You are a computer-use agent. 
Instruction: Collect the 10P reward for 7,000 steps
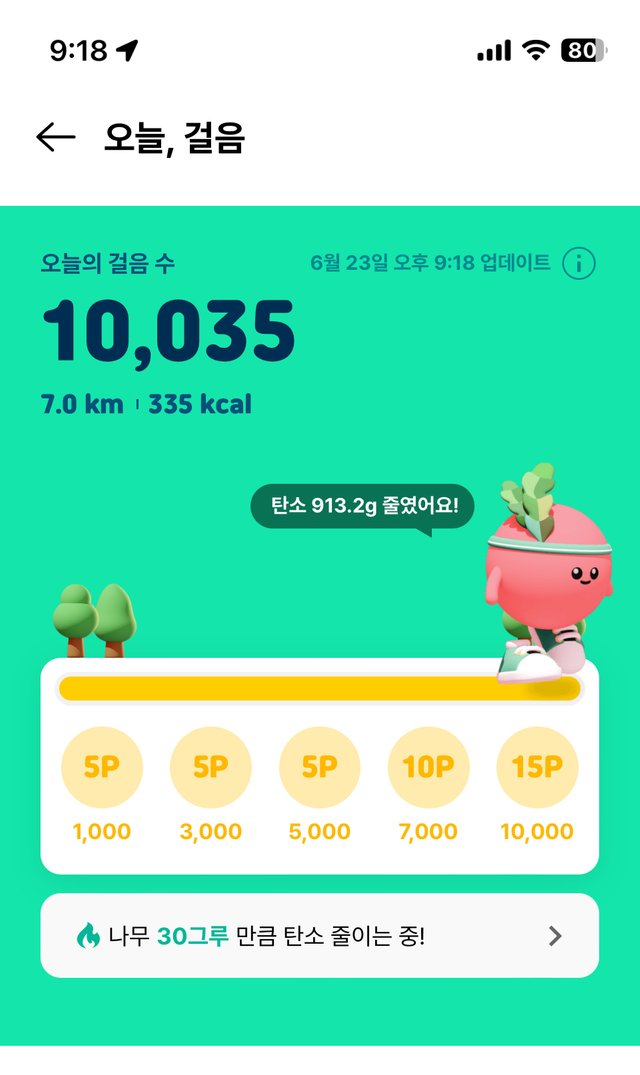coord(428,768)
